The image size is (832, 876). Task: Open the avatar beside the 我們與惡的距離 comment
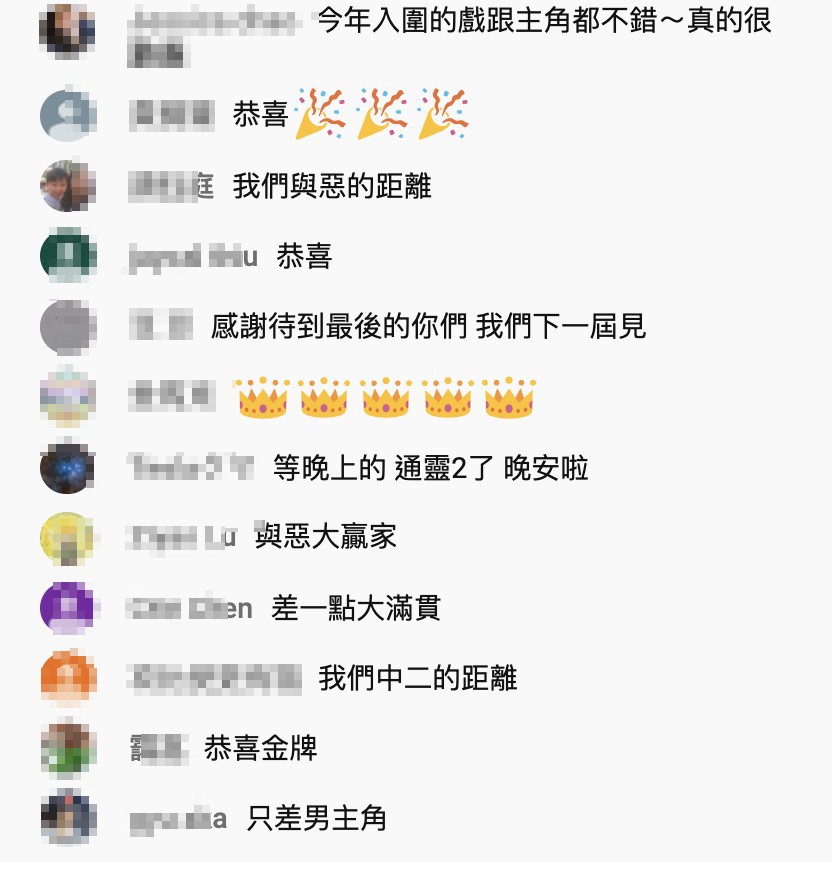point(68,187)
